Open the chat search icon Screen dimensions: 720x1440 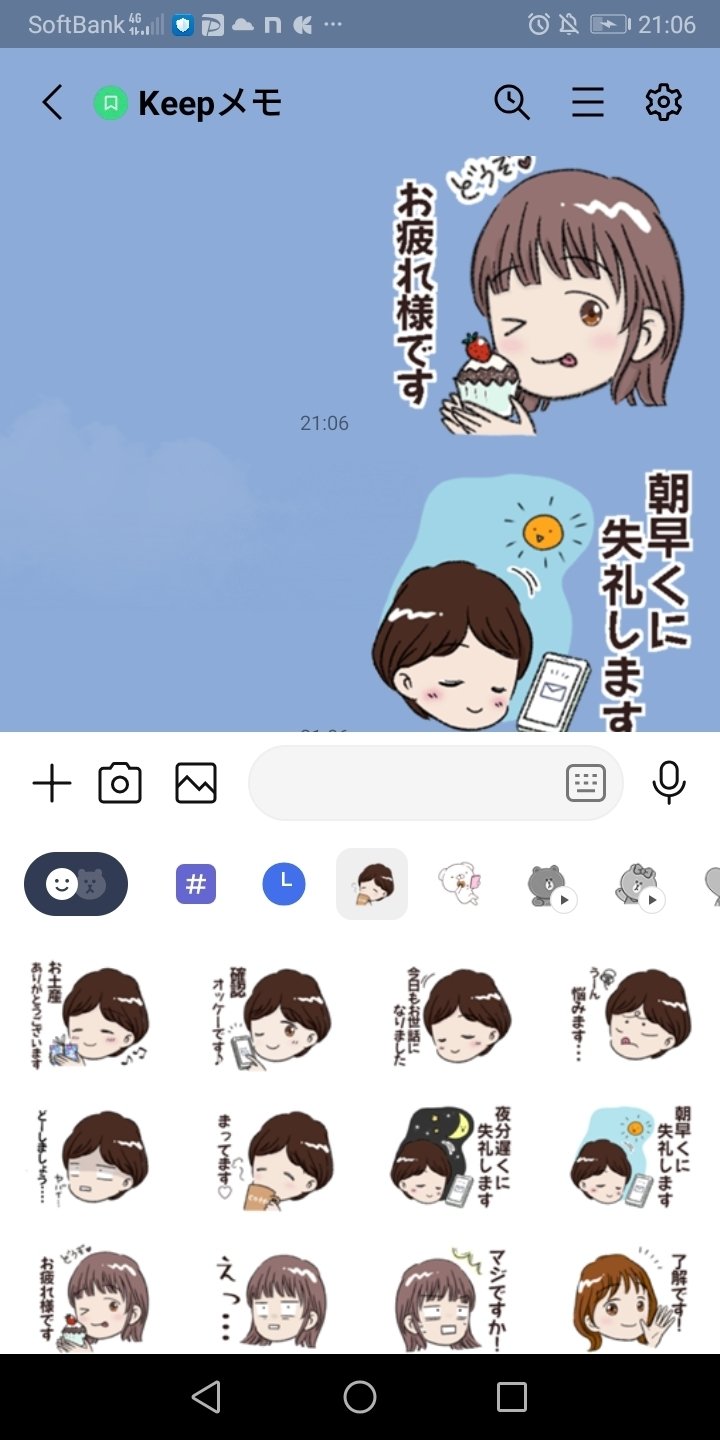click(x=511, y=102)
